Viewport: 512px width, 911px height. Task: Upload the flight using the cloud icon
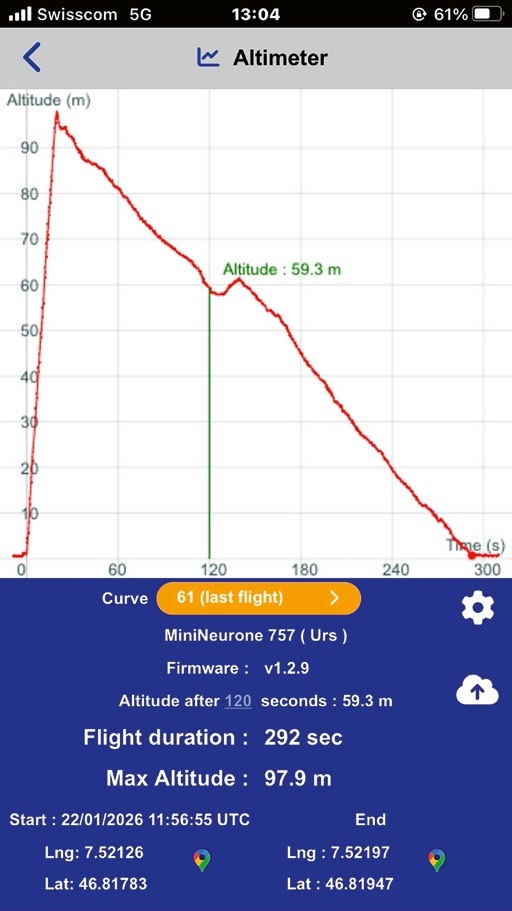coord(477,690)
